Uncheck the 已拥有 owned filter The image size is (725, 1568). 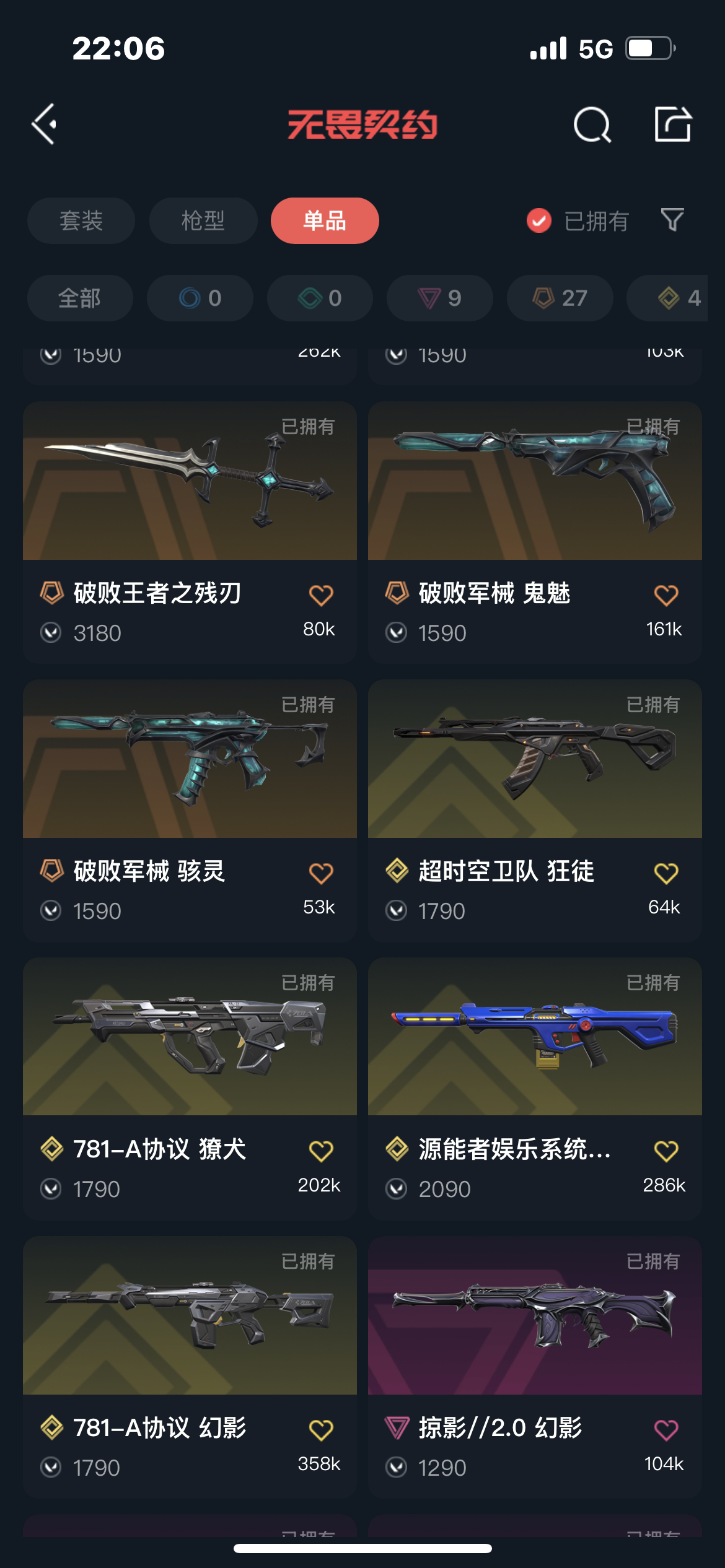click(x=539, y=220)
